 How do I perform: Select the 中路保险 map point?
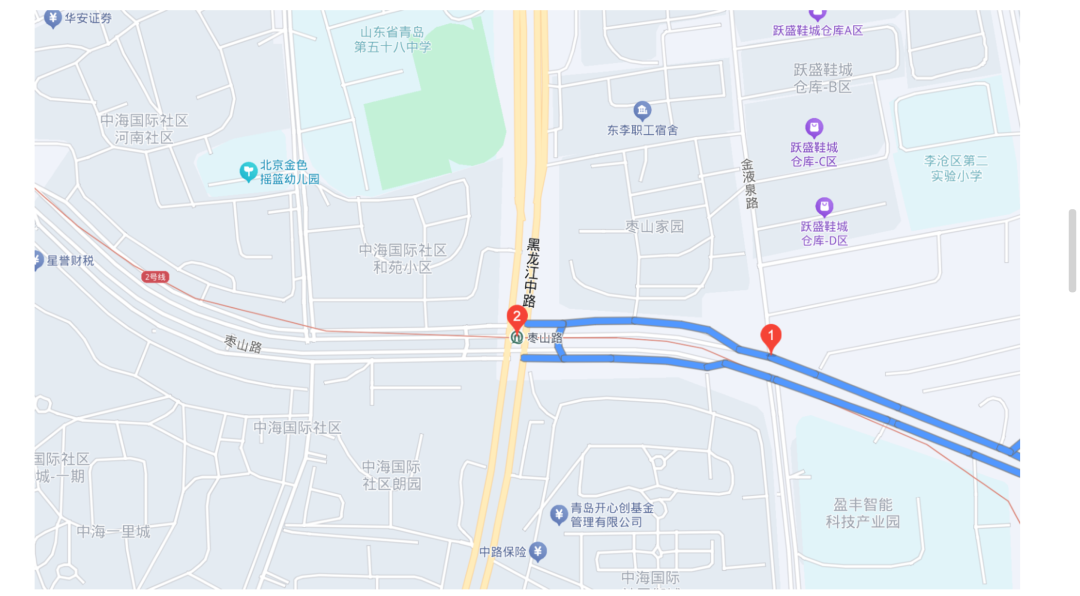[538, 551]
